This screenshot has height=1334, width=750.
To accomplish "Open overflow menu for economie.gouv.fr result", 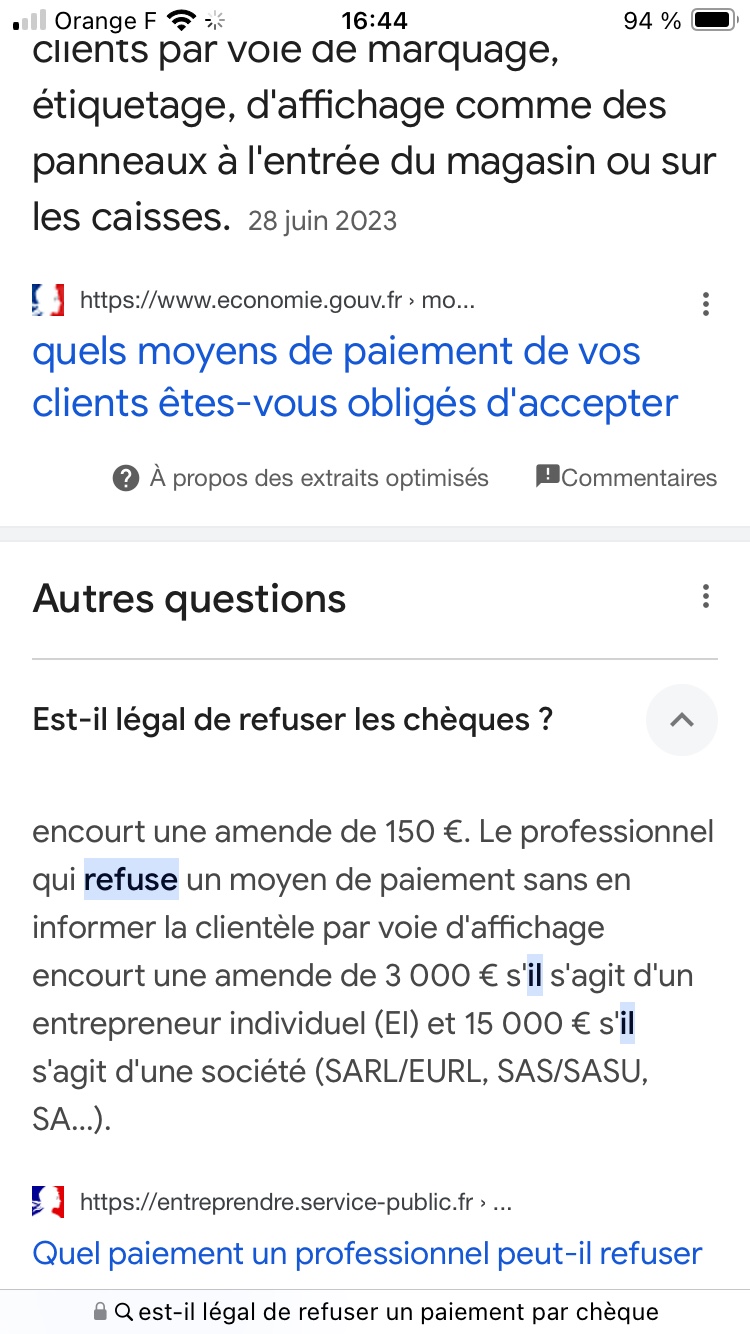I will [x=706, y=303].
